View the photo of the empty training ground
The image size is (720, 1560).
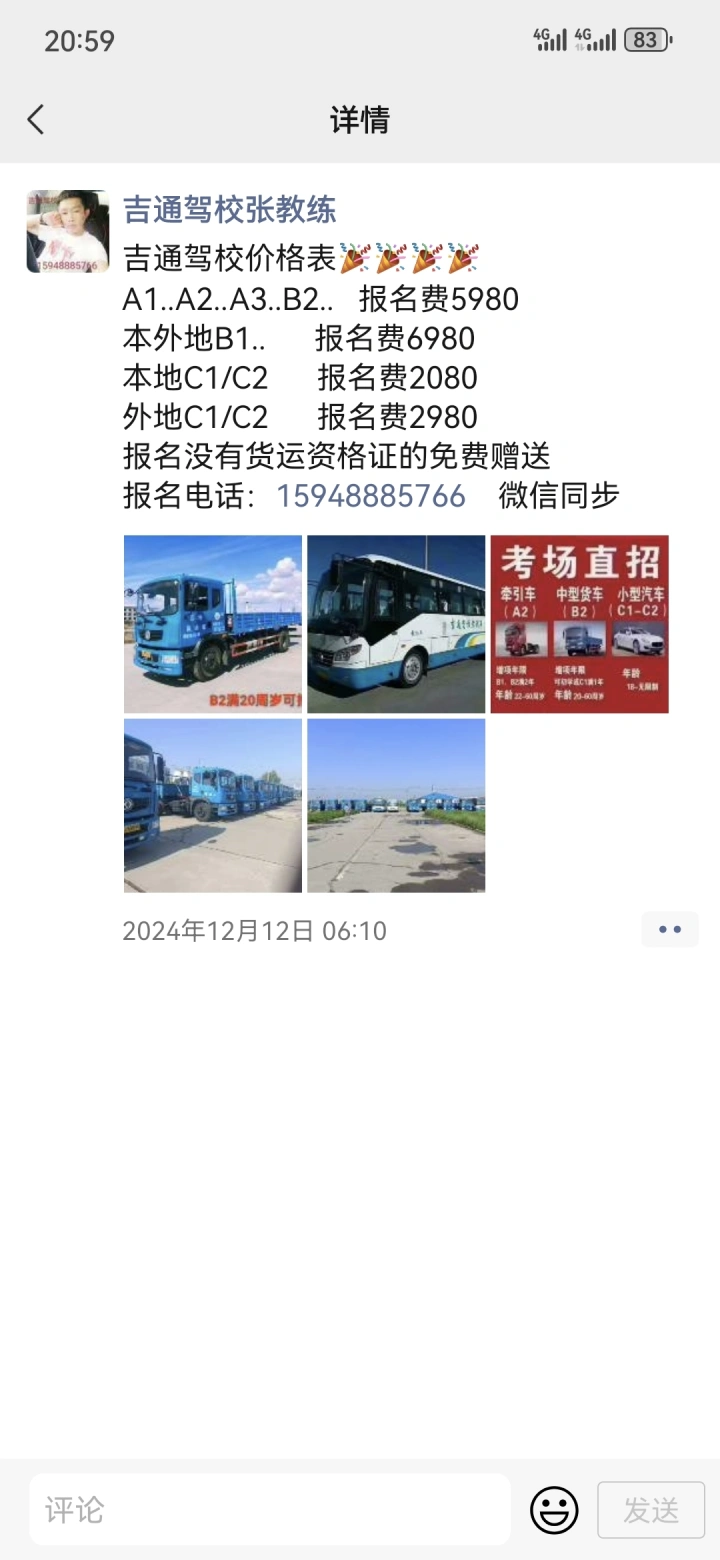(x=396, y=806)
